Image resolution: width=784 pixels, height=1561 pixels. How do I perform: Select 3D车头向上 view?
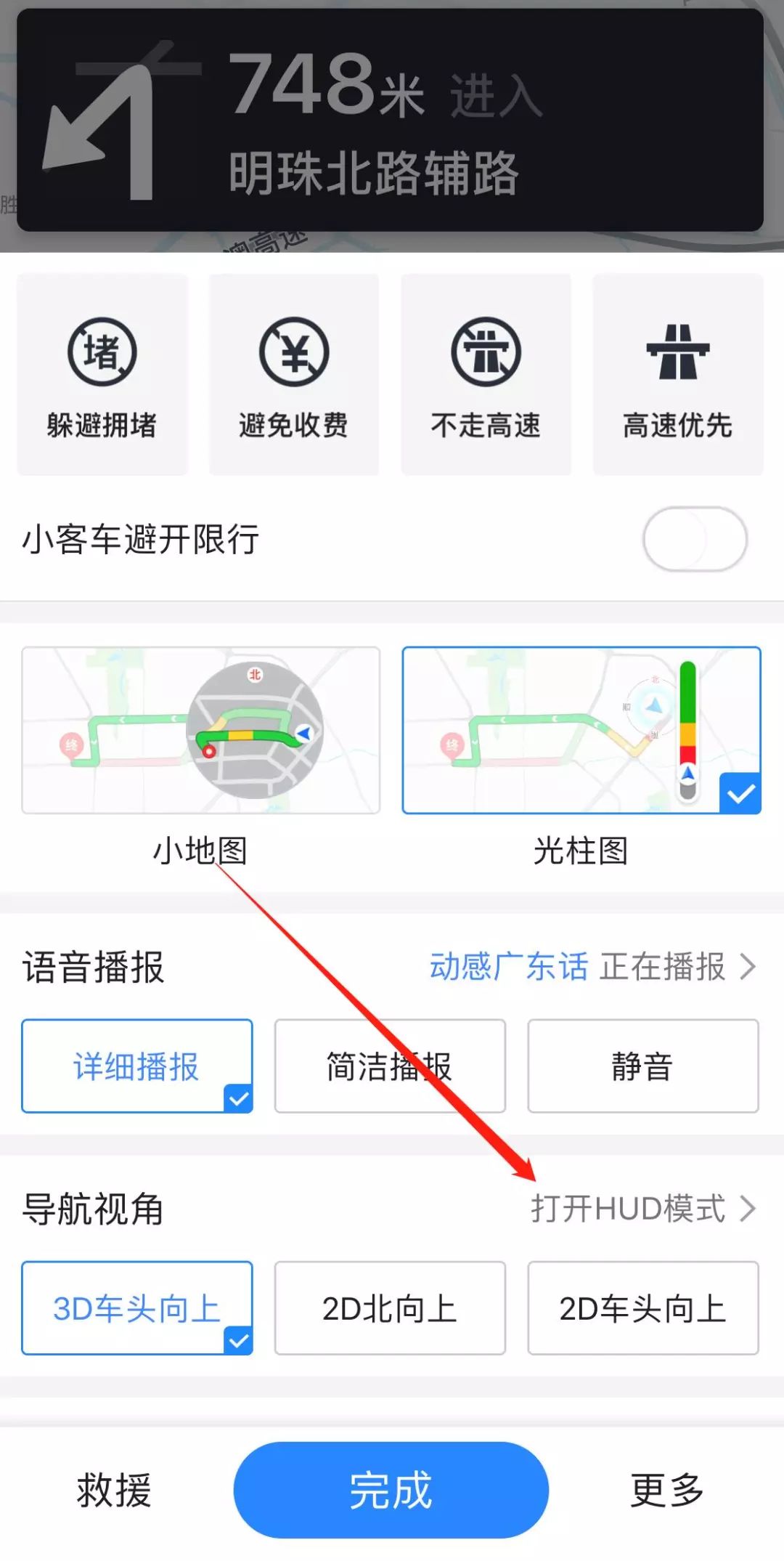137,1308
